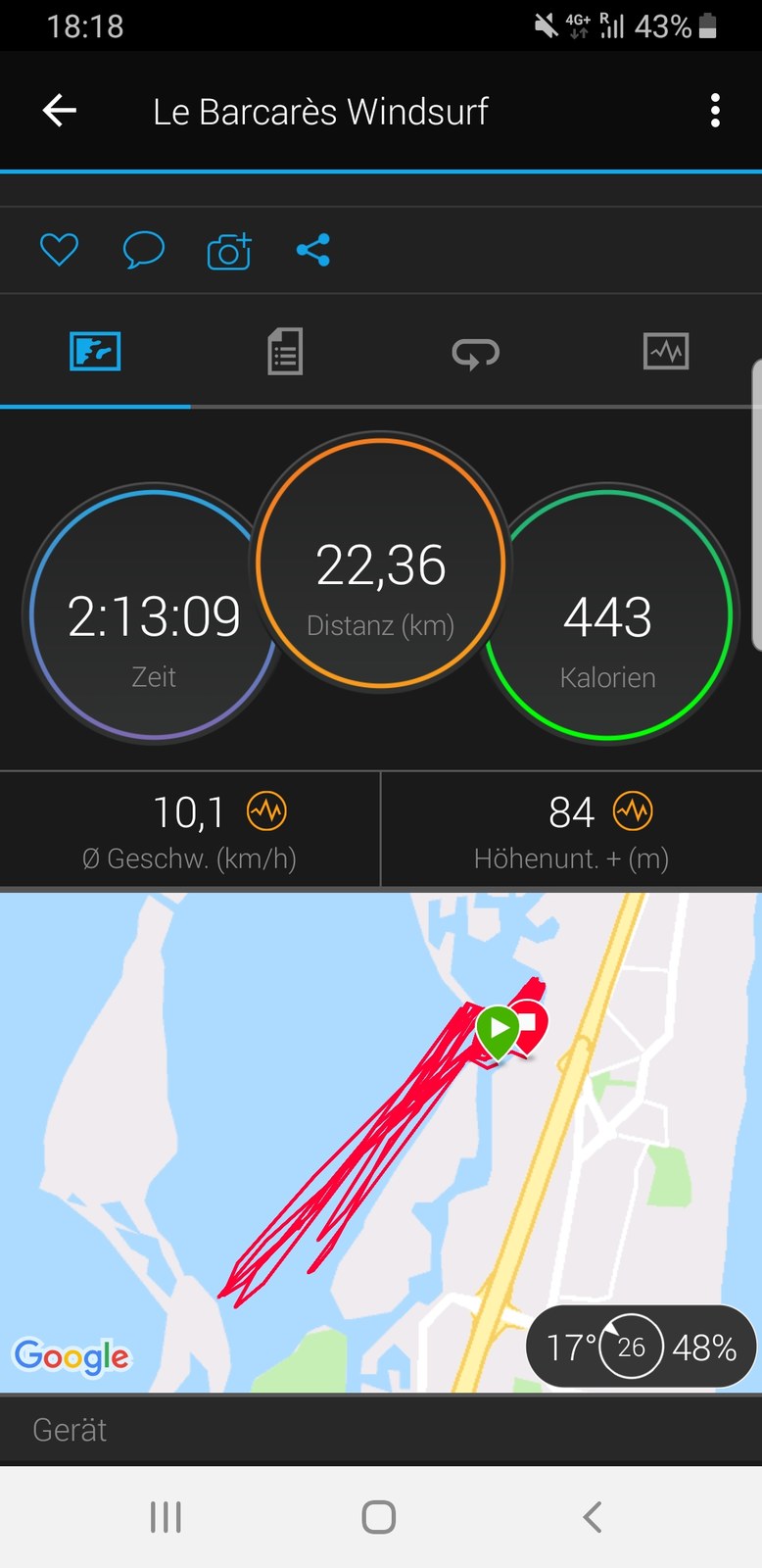Viewport: 762px width, 1568px height.
Task: Open the system recent apps button
Action: tap(166, 1517)
